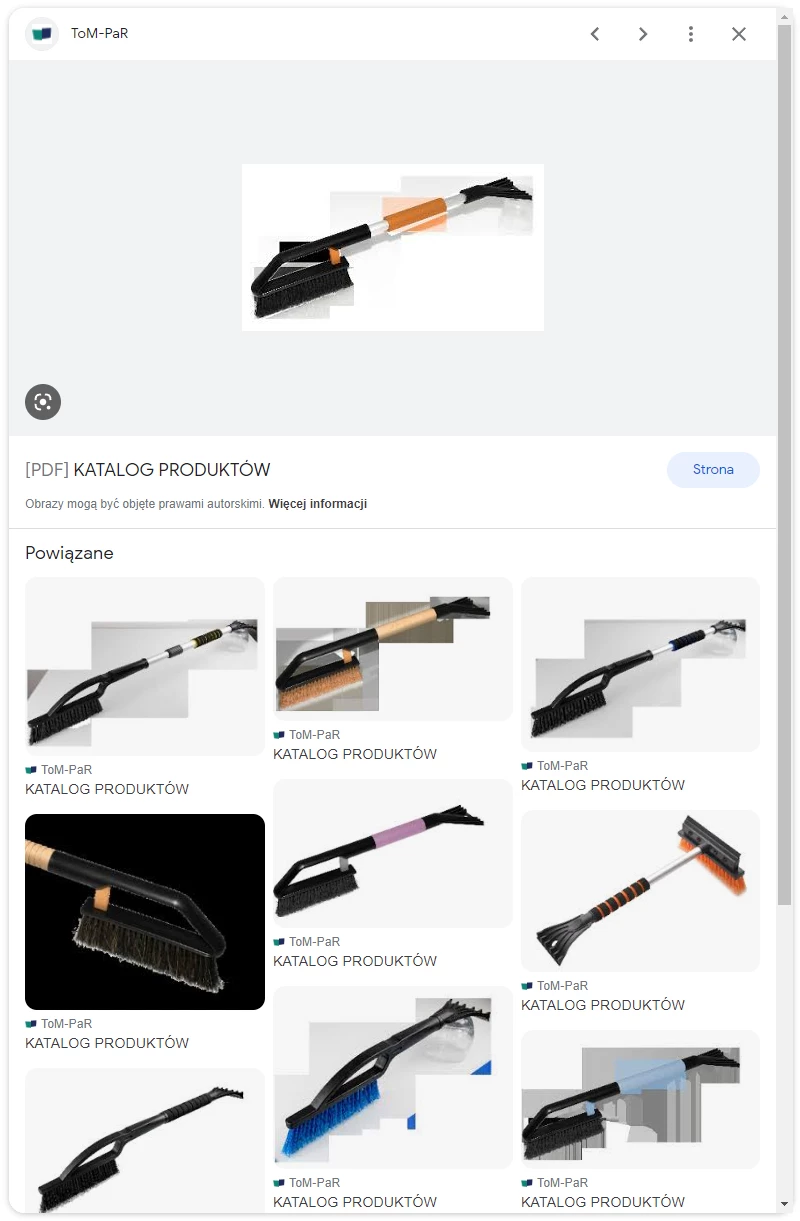
Task: Go to the next image
Action: coord(643,34)
